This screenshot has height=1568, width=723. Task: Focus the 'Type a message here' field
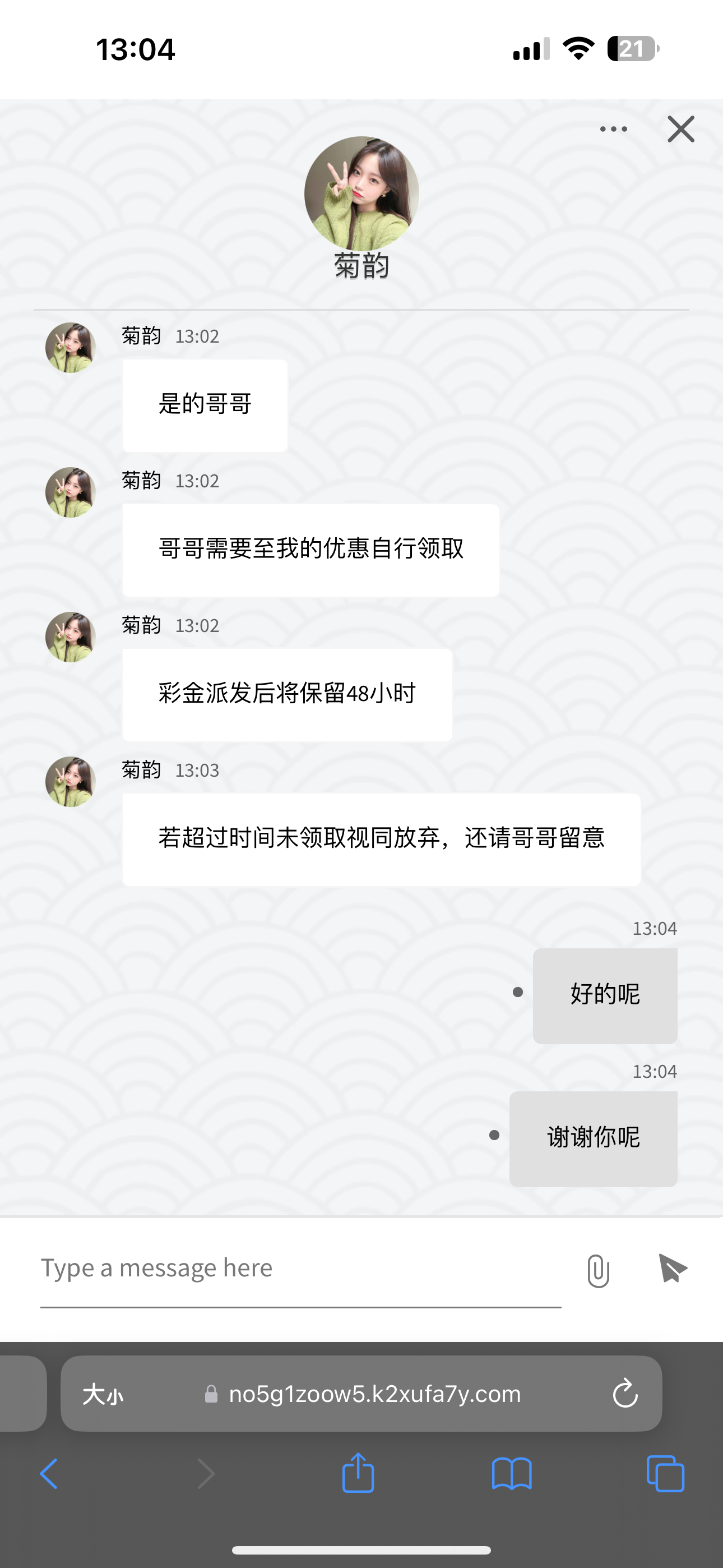(300, 1269)
